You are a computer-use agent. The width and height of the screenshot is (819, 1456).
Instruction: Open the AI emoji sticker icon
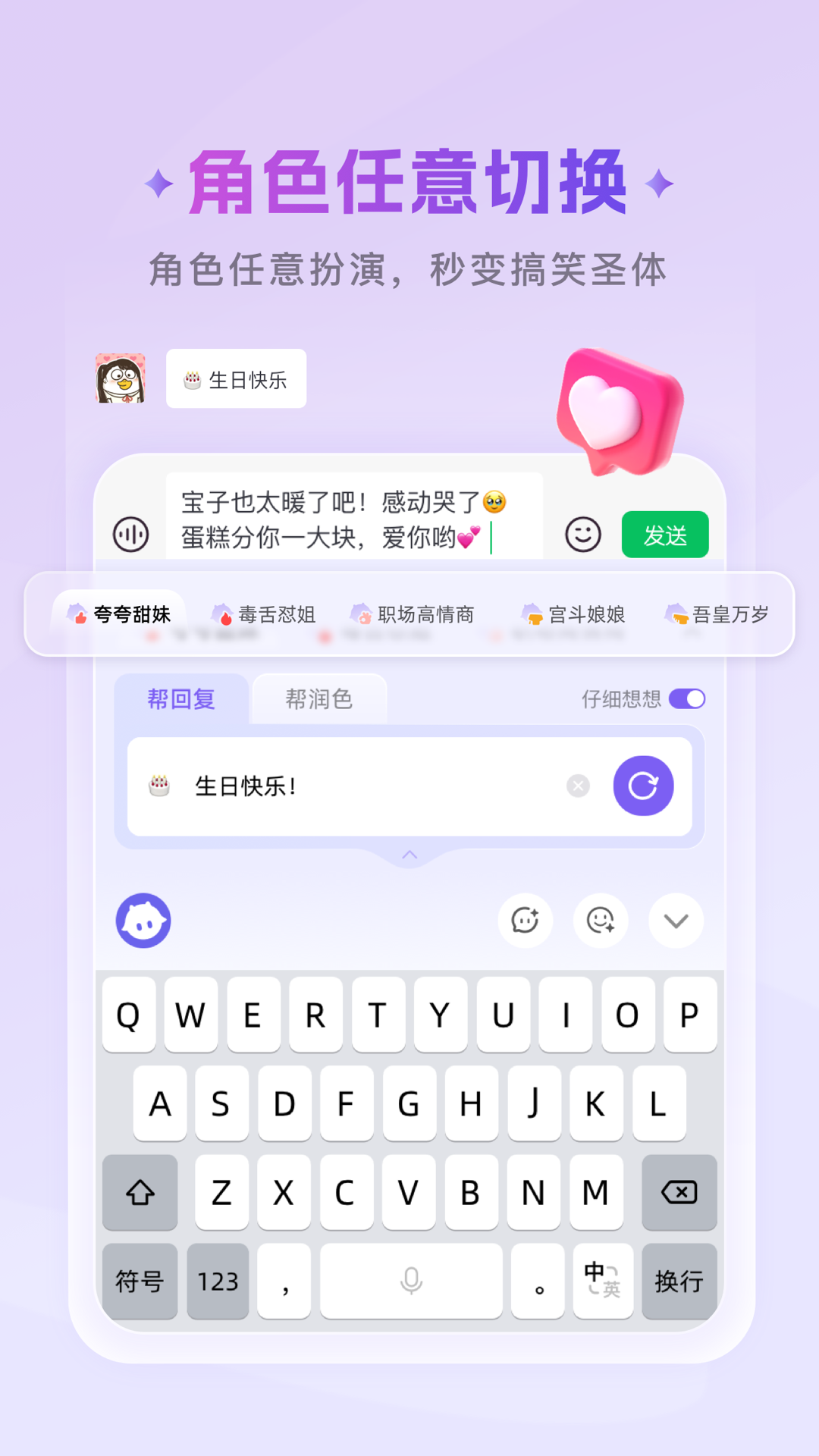coord(601,920)
